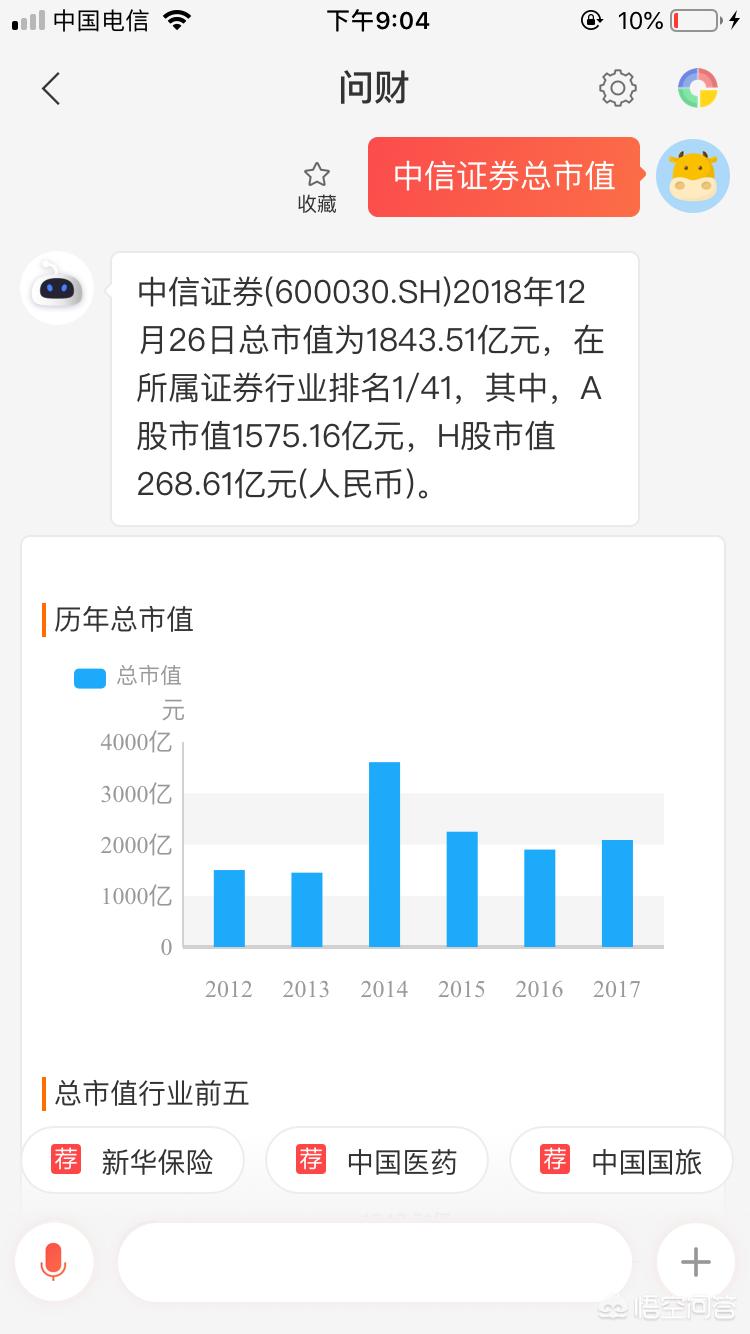Focus the message input box

click(375, 1262)
